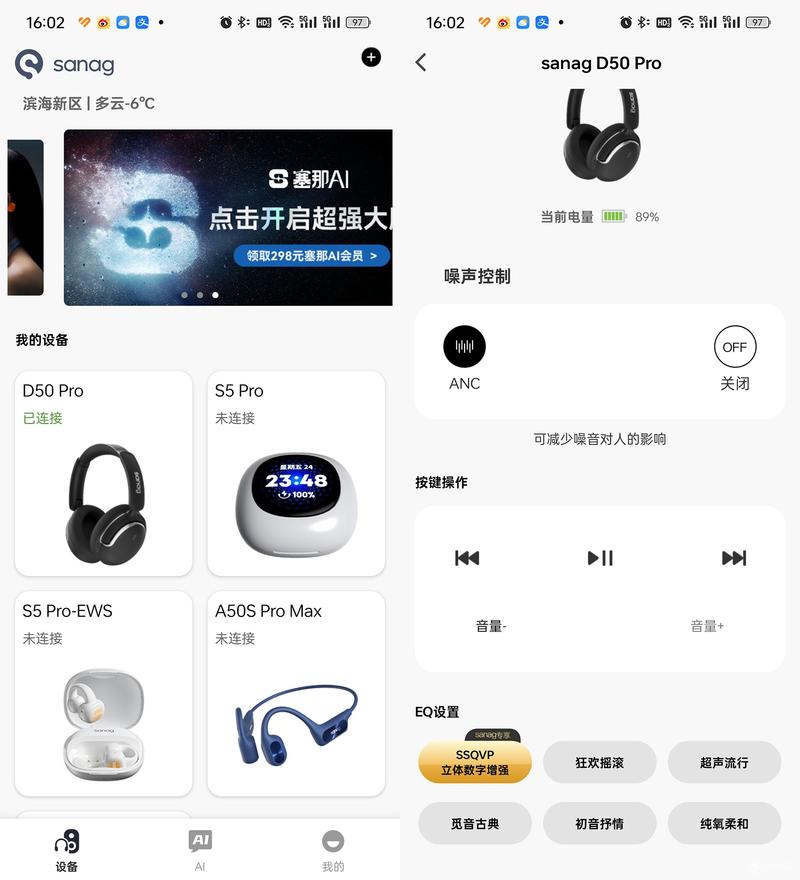Pick the 觅音古典 EQ preset
800x880 pixels.
(x=475, y=823)
